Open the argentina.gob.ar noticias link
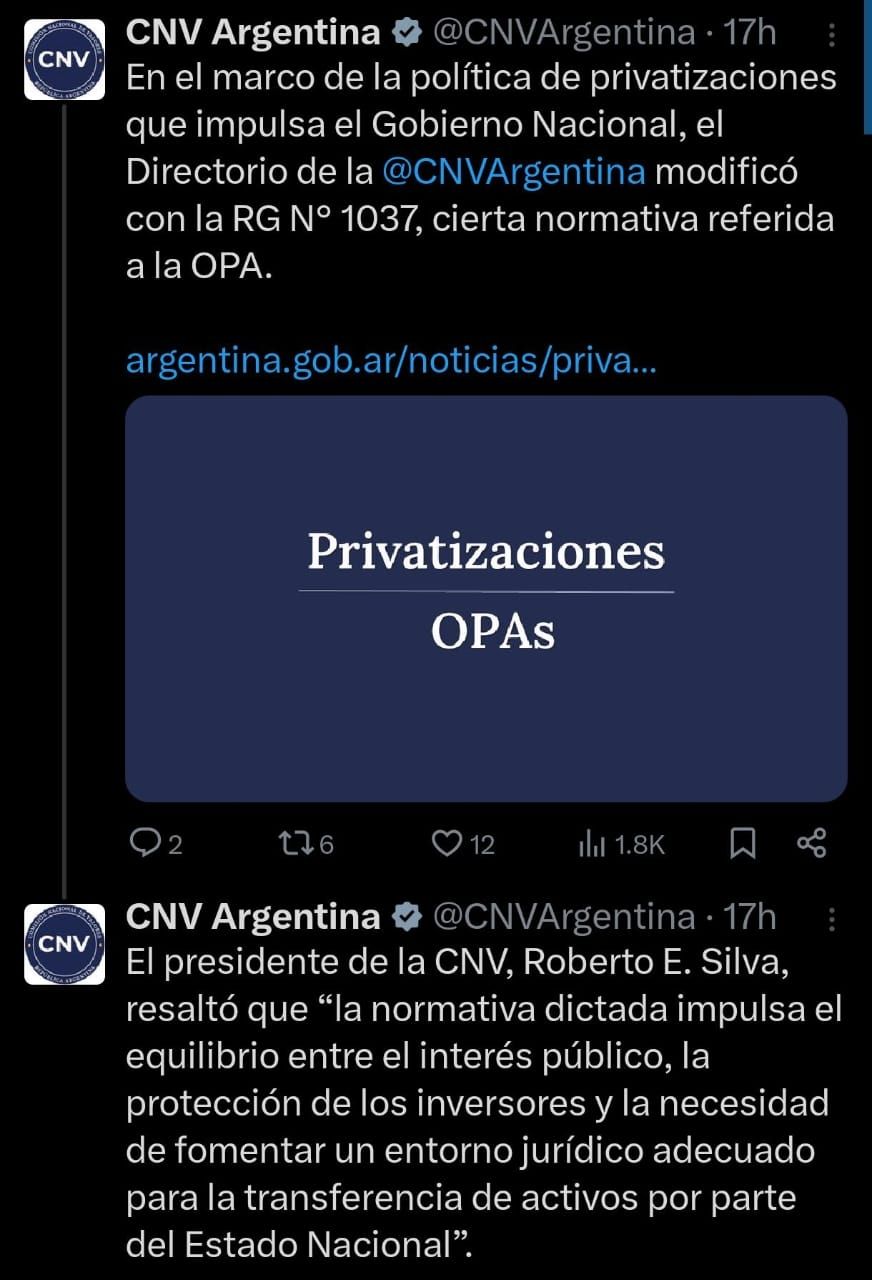The width and height of the screenshot is (872, 1280). coord(391,361)
